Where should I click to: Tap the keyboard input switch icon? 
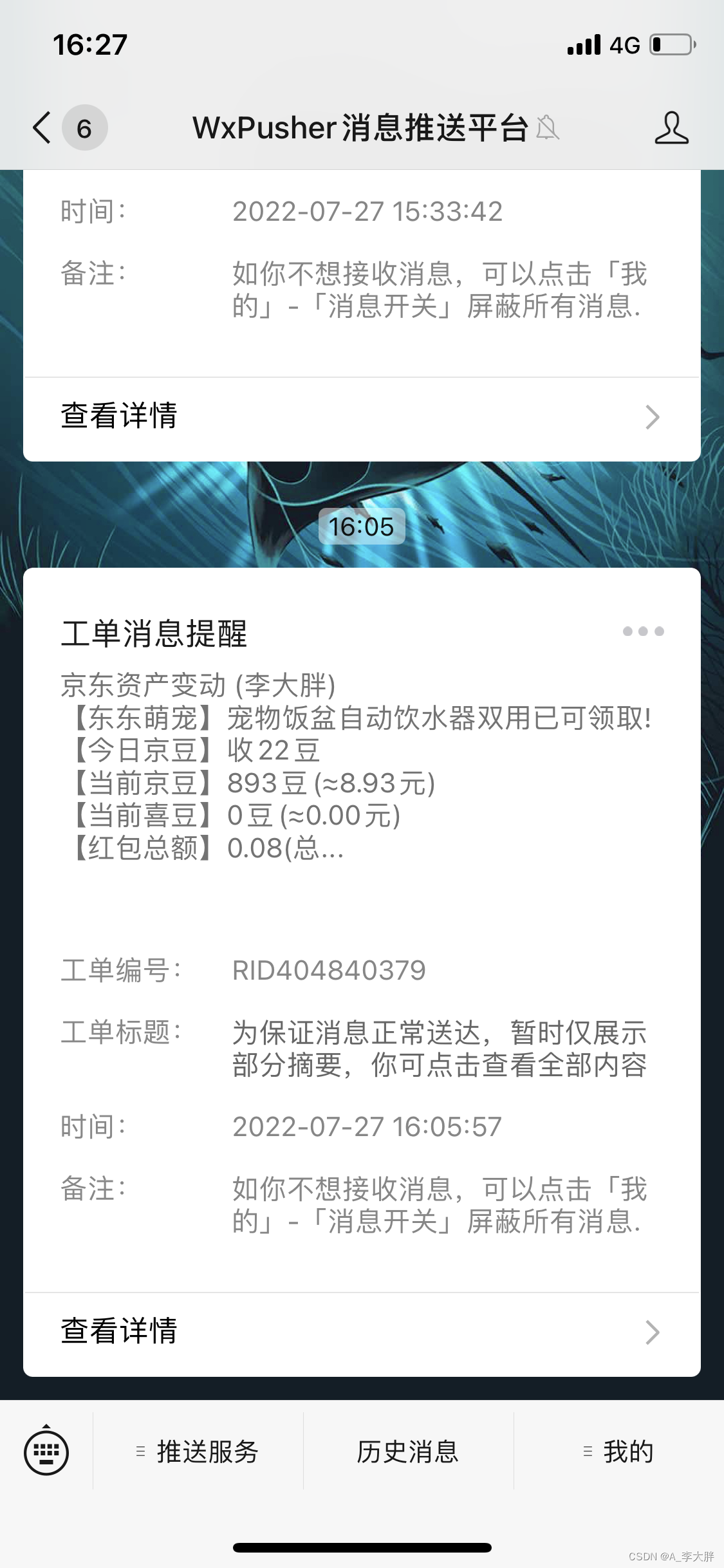pos(47,1451)
